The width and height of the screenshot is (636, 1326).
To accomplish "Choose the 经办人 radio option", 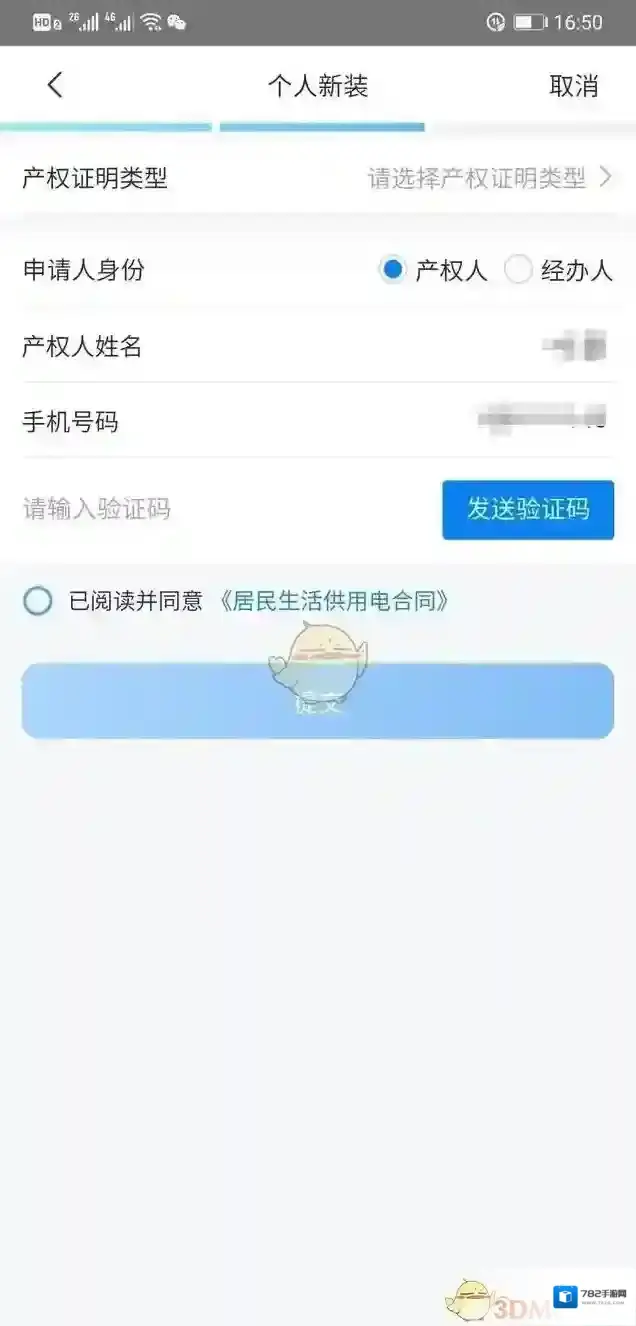I will 518,270.
